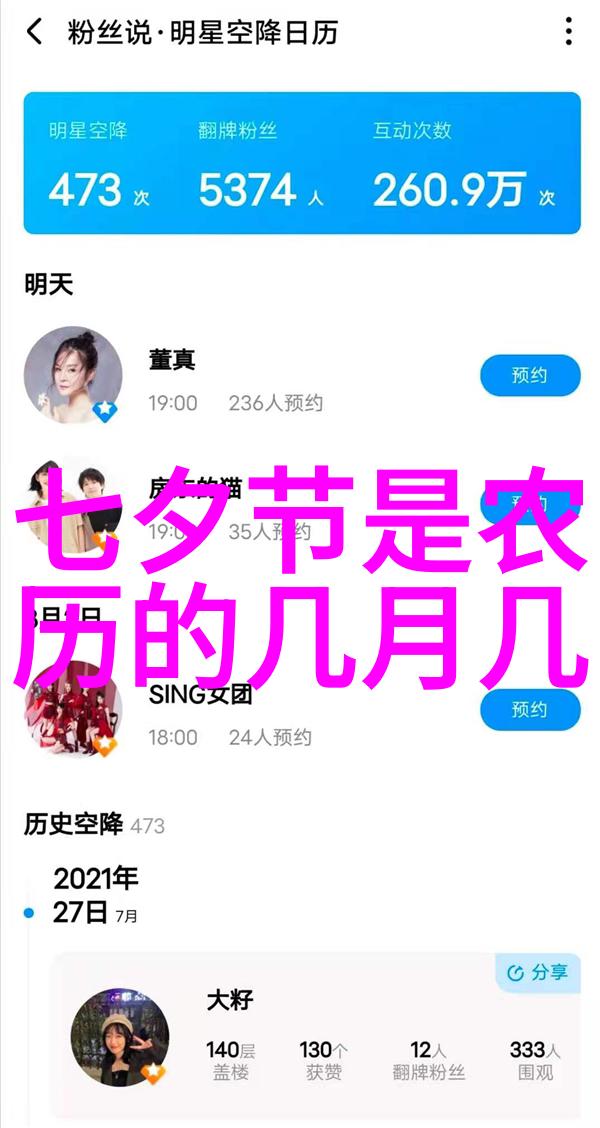
Task: Go back from the 明星空降日历 page
Action: pos(35,33)
